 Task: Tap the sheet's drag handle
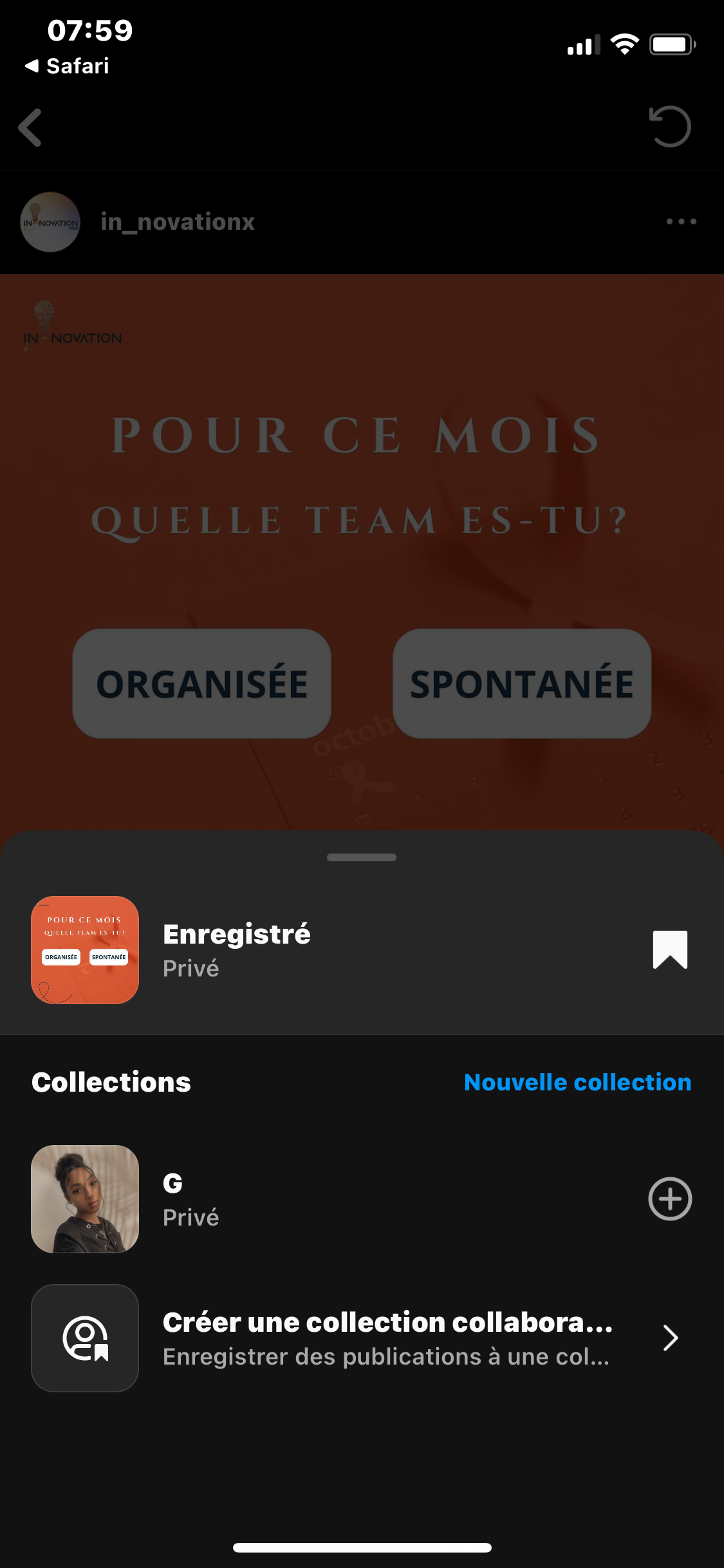[x=362, y=857]
